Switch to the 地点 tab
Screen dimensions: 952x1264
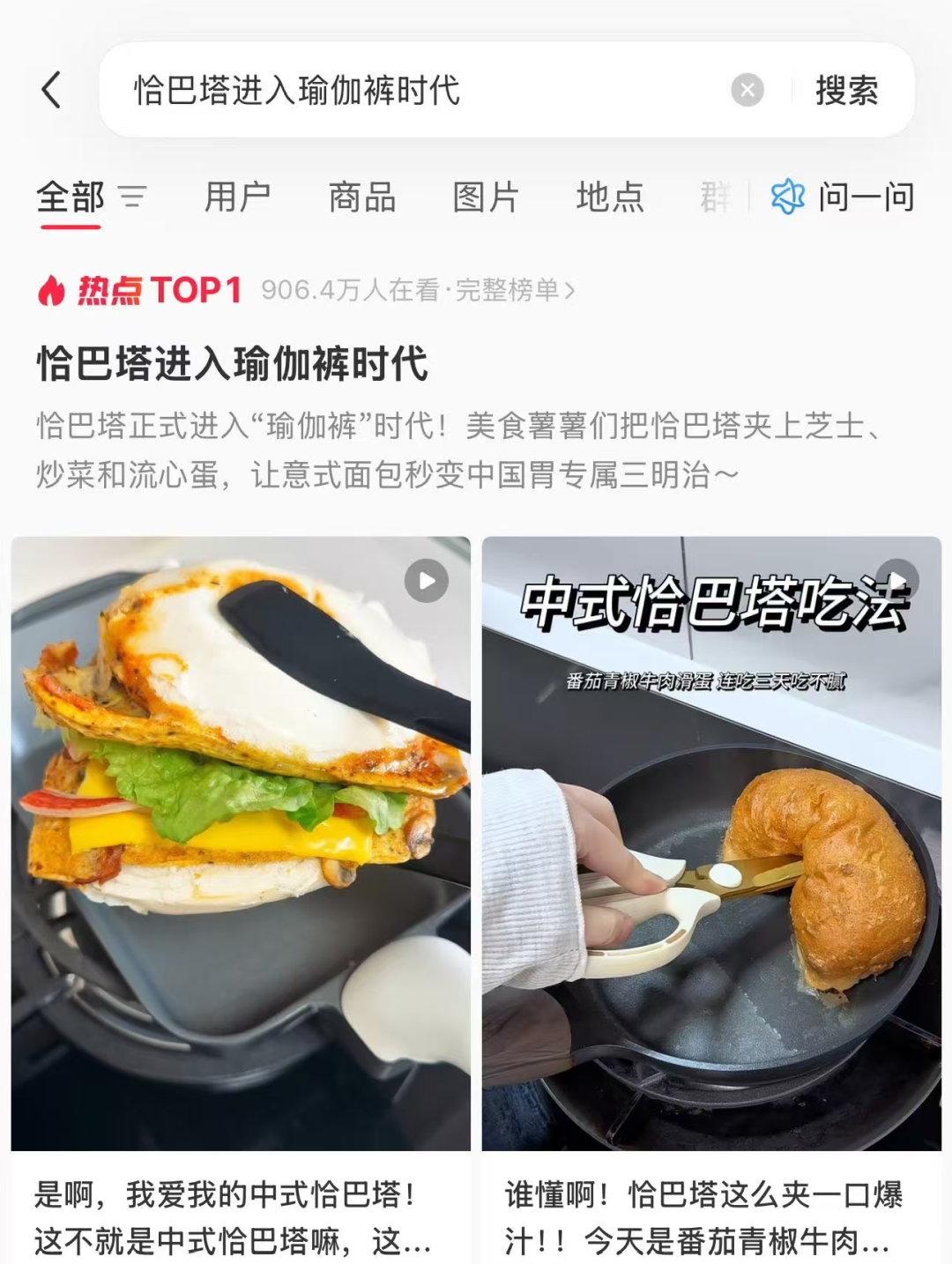pyautogui.click(x=610, y=197)
